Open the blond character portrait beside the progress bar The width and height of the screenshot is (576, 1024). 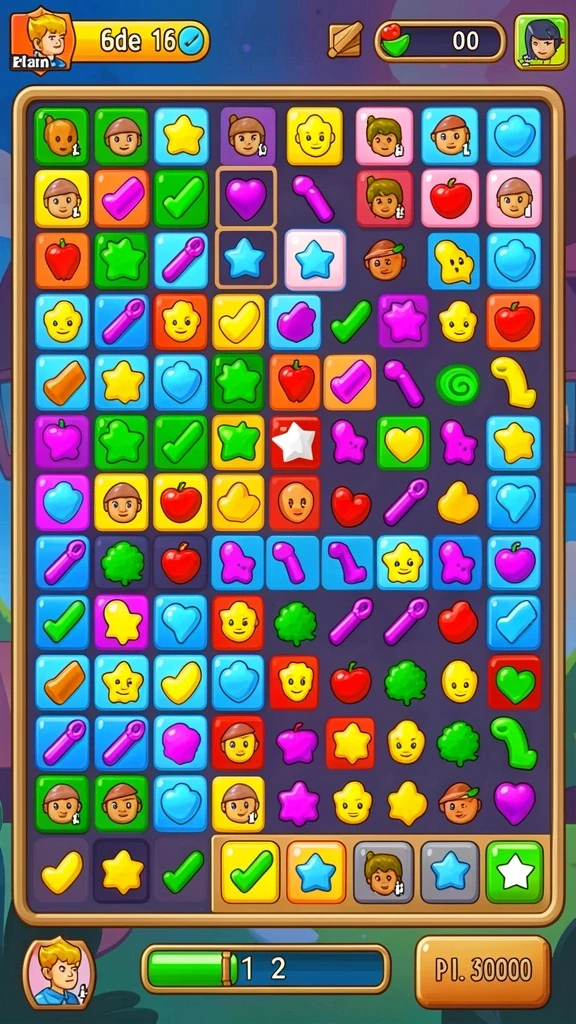click(x=59, y=974)
